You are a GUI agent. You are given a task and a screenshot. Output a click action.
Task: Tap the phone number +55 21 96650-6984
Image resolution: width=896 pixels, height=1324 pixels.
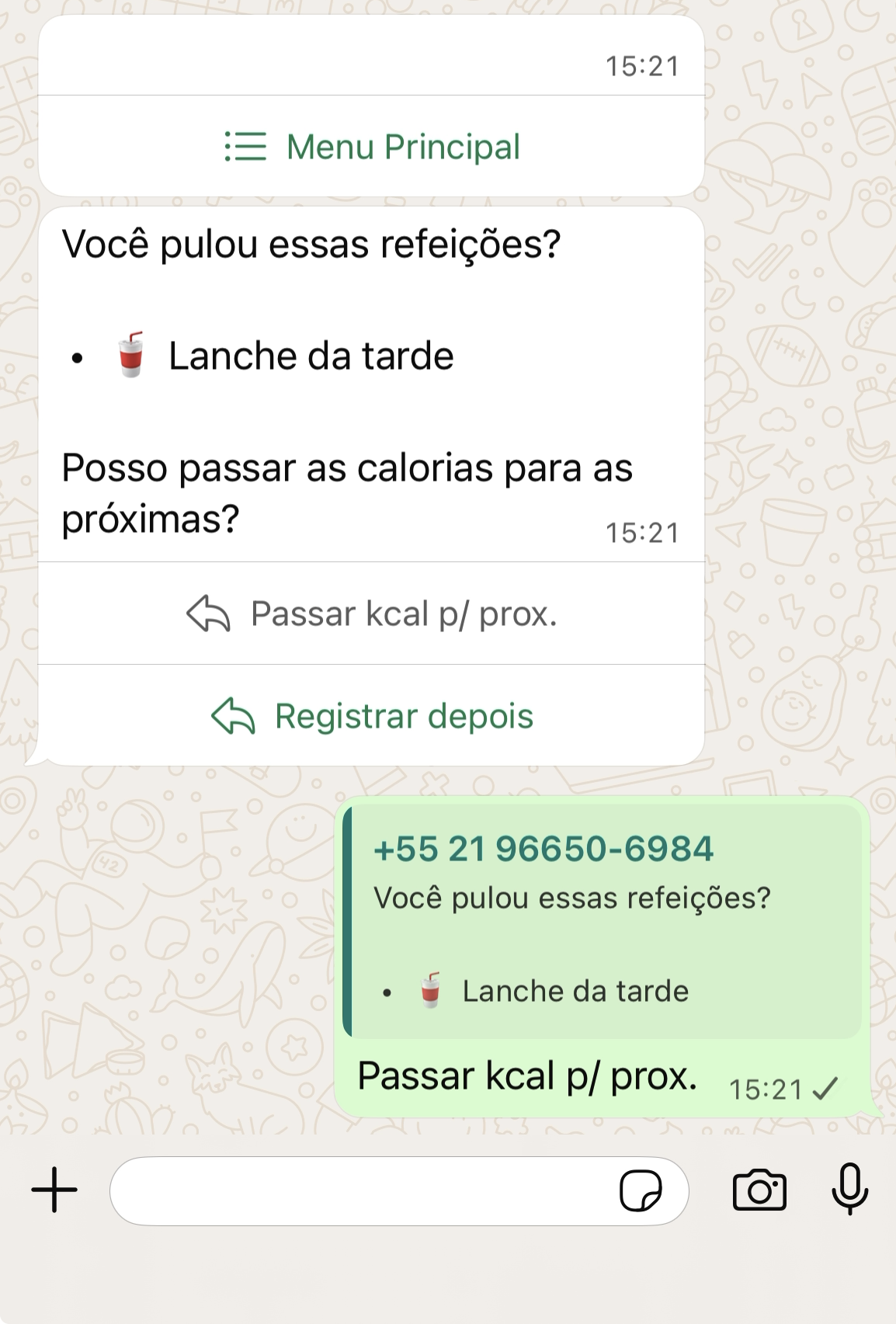(543, 850)
